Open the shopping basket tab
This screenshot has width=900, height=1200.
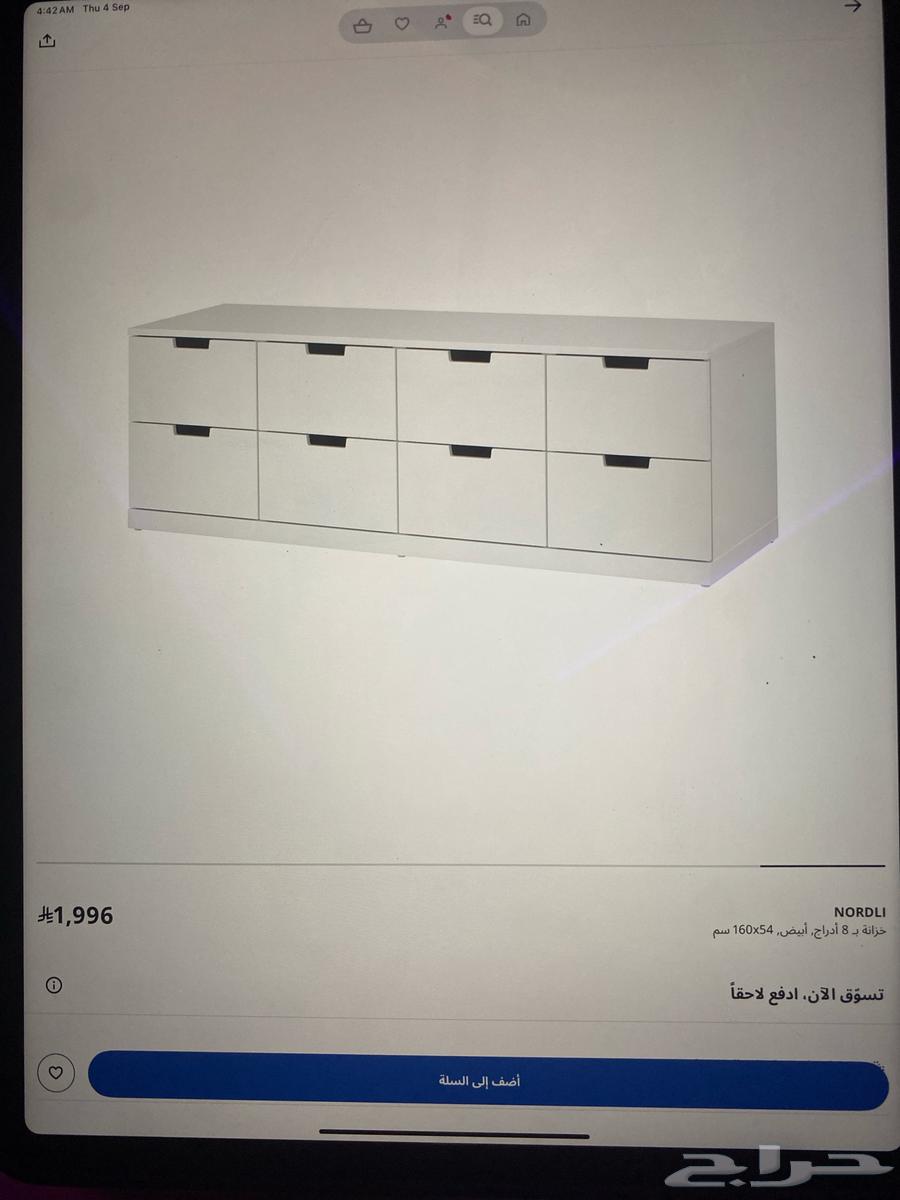tap(363, 22)
